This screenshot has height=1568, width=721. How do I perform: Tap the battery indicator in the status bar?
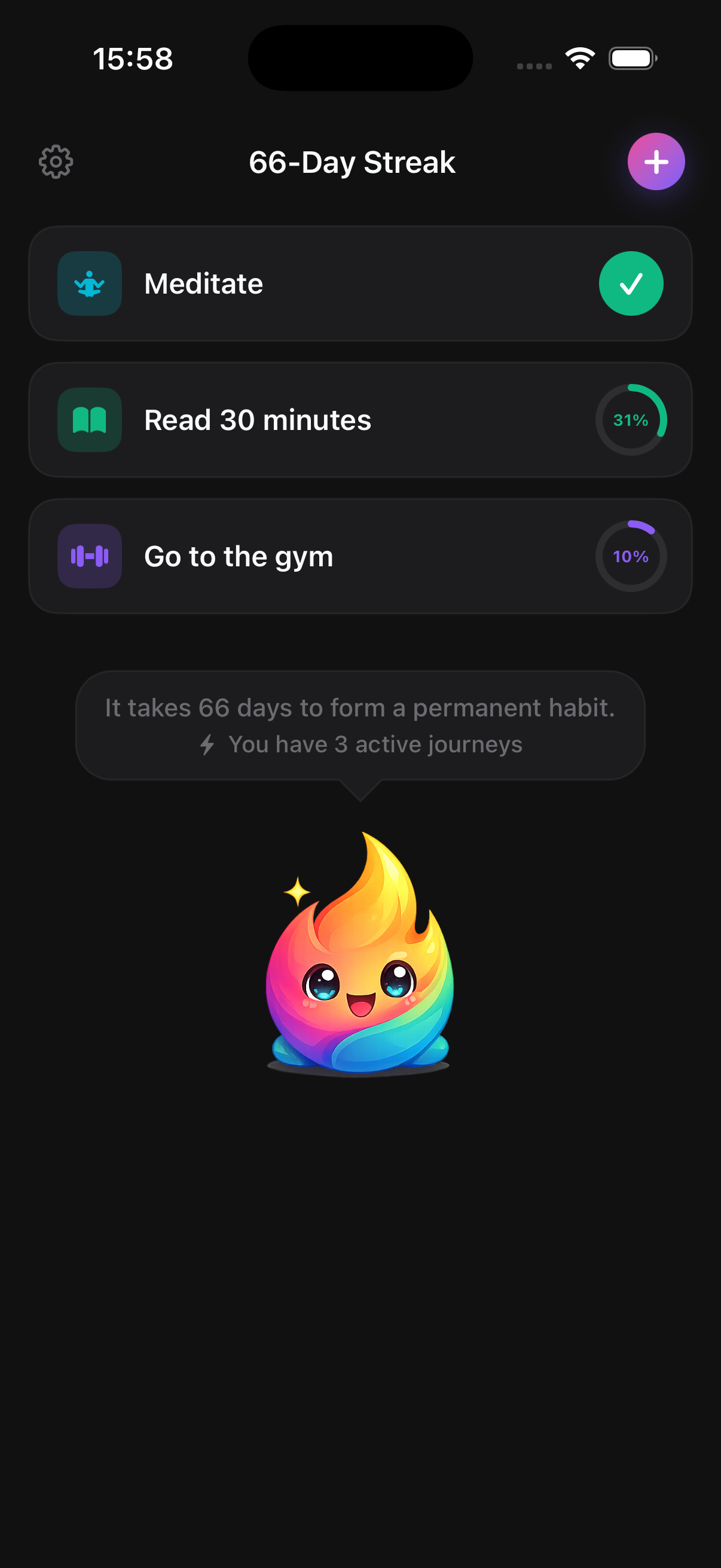(633, 58)
